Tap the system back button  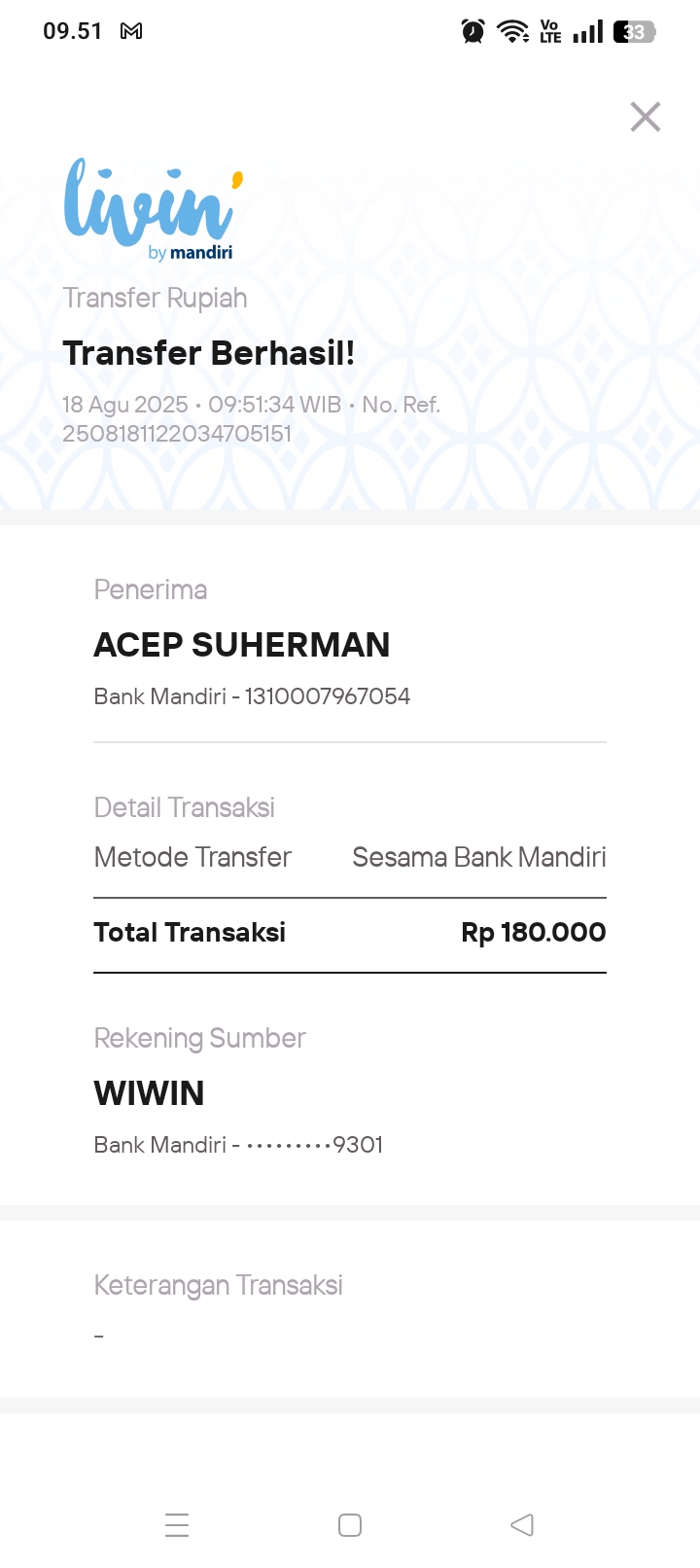point(522,1524)
